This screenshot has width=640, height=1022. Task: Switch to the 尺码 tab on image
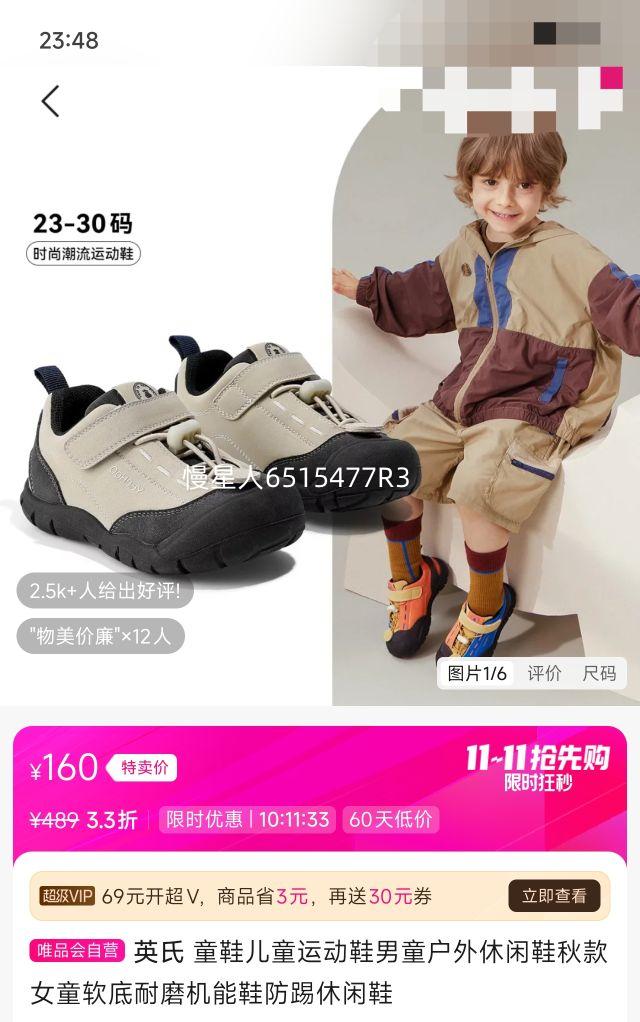coord(599,673)
